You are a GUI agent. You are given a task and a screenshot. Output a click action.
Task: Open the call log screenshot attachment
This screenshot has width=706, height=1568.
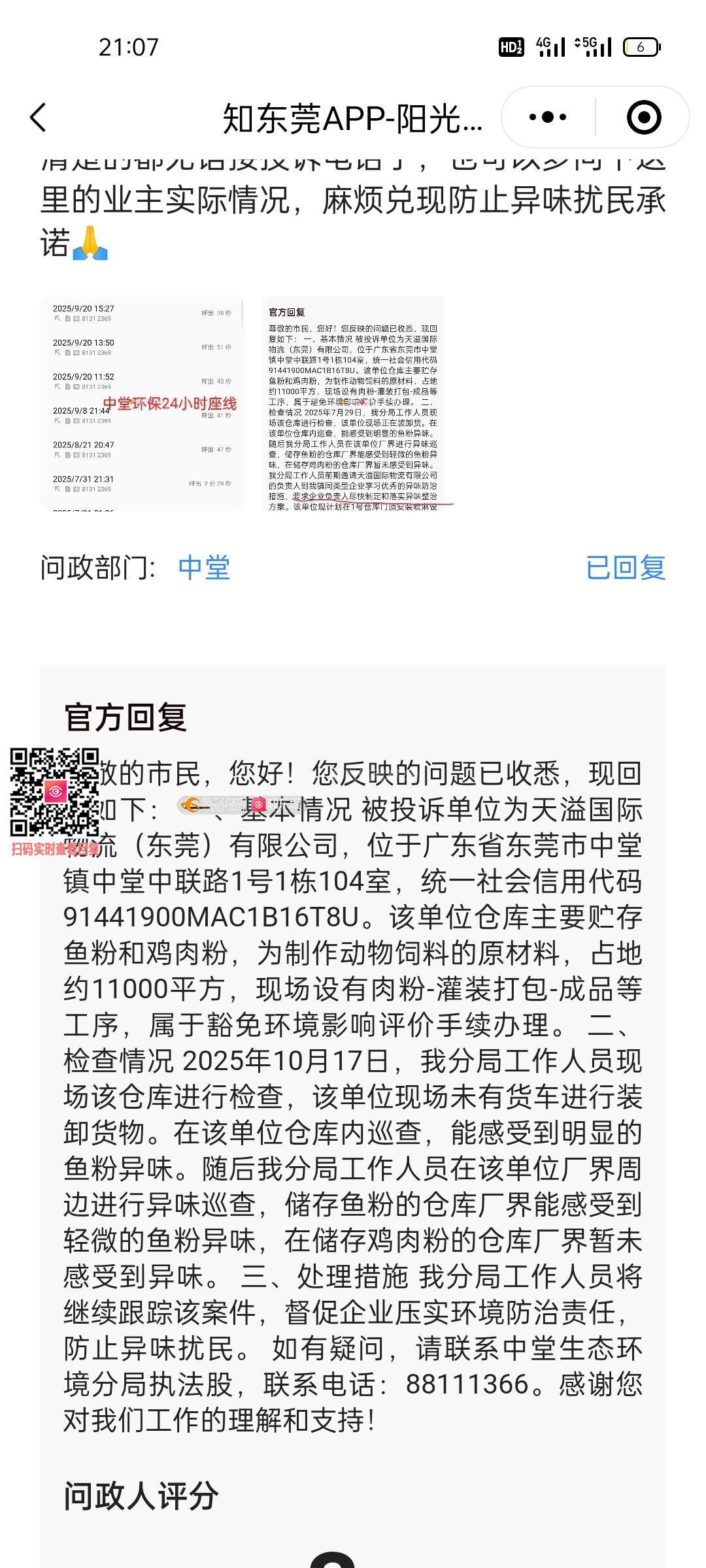click(142, 403)
